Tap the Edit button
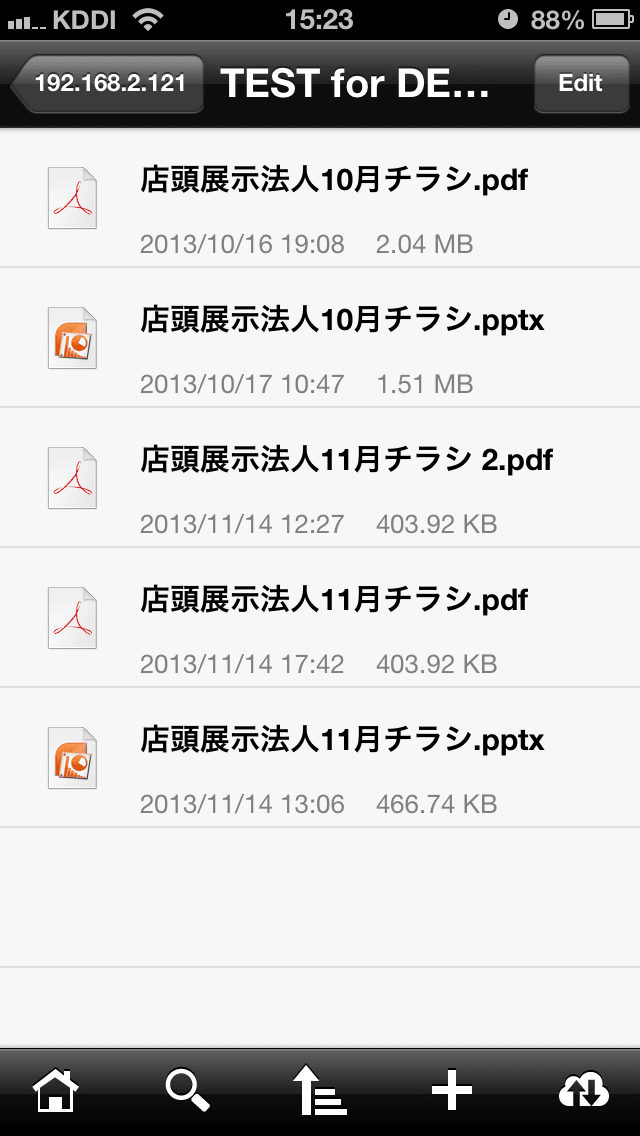This screenshot has height=1136, width=640. point(581,83)
